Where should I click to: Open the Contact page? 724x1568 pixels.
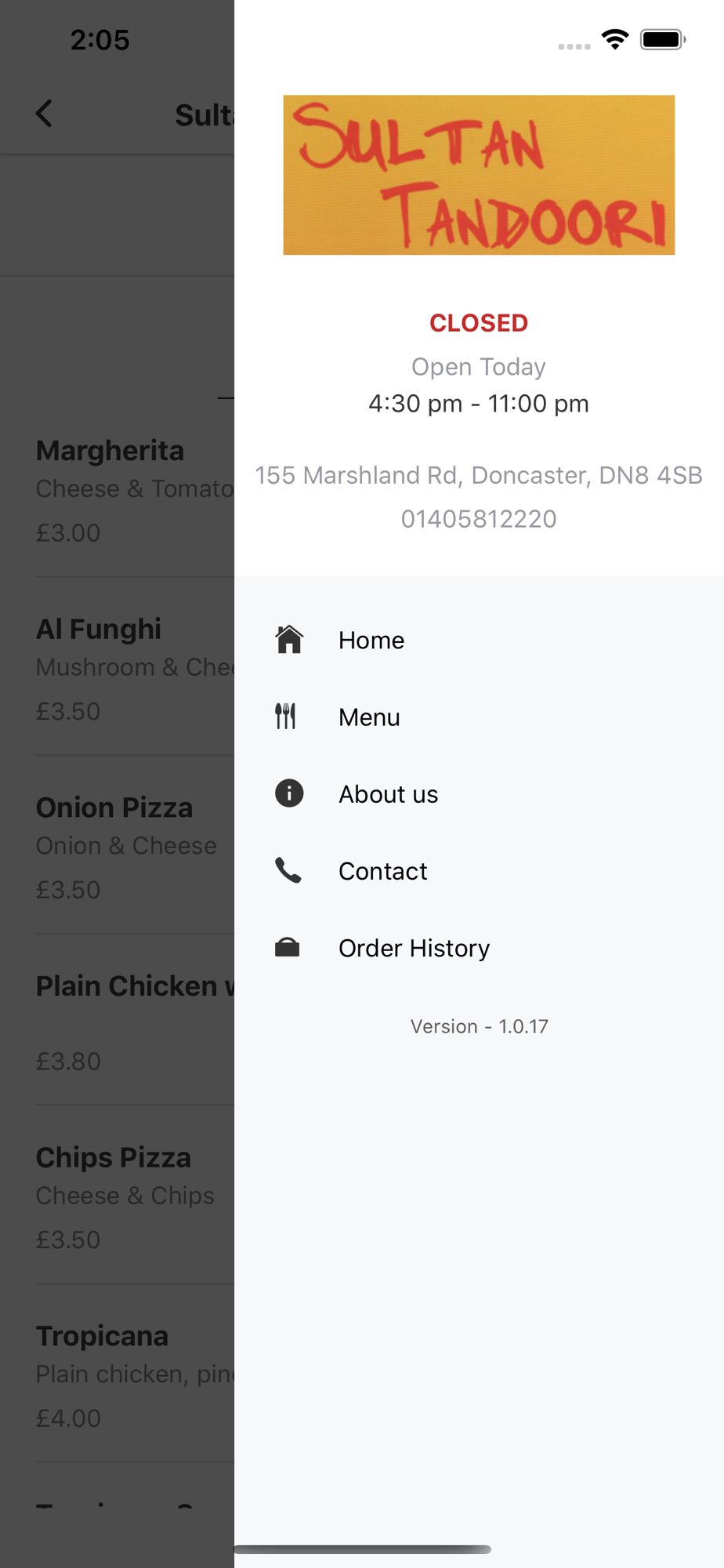(382, 871)
